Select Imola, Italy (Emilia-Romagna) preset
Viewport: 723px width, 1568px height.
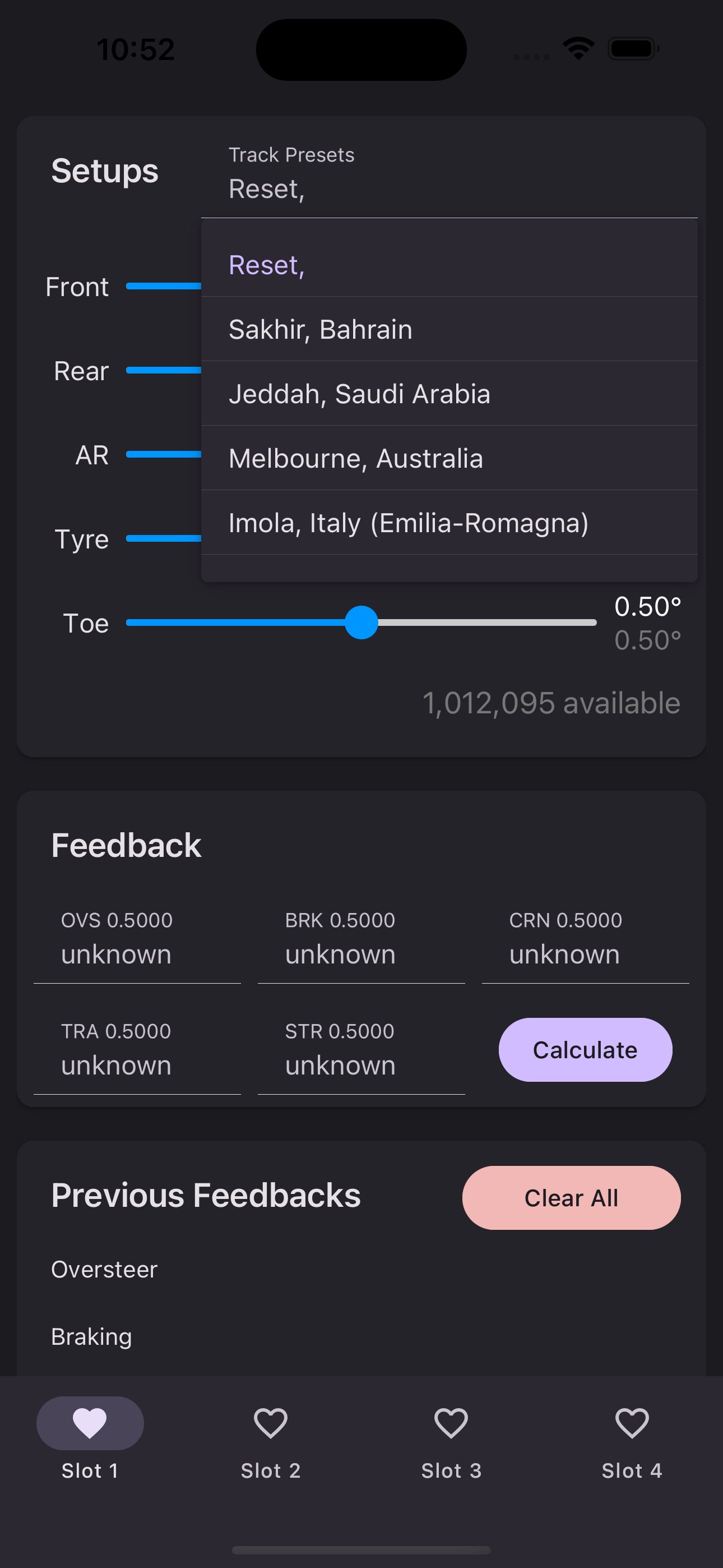[x=409, y=523]
